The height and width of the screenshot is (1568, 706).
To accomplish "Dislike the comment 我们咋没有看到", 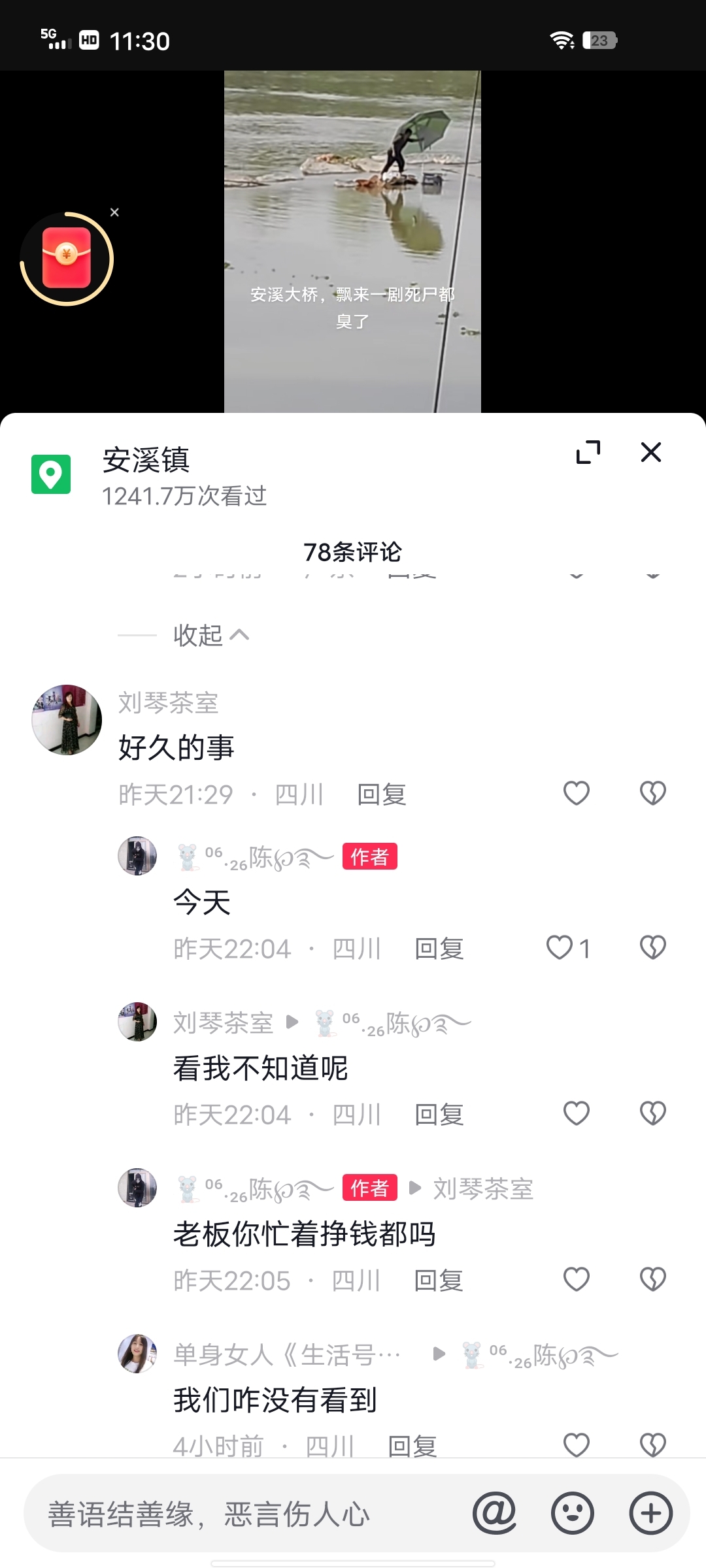I will pyautogui.click(x=652, y=1444).
